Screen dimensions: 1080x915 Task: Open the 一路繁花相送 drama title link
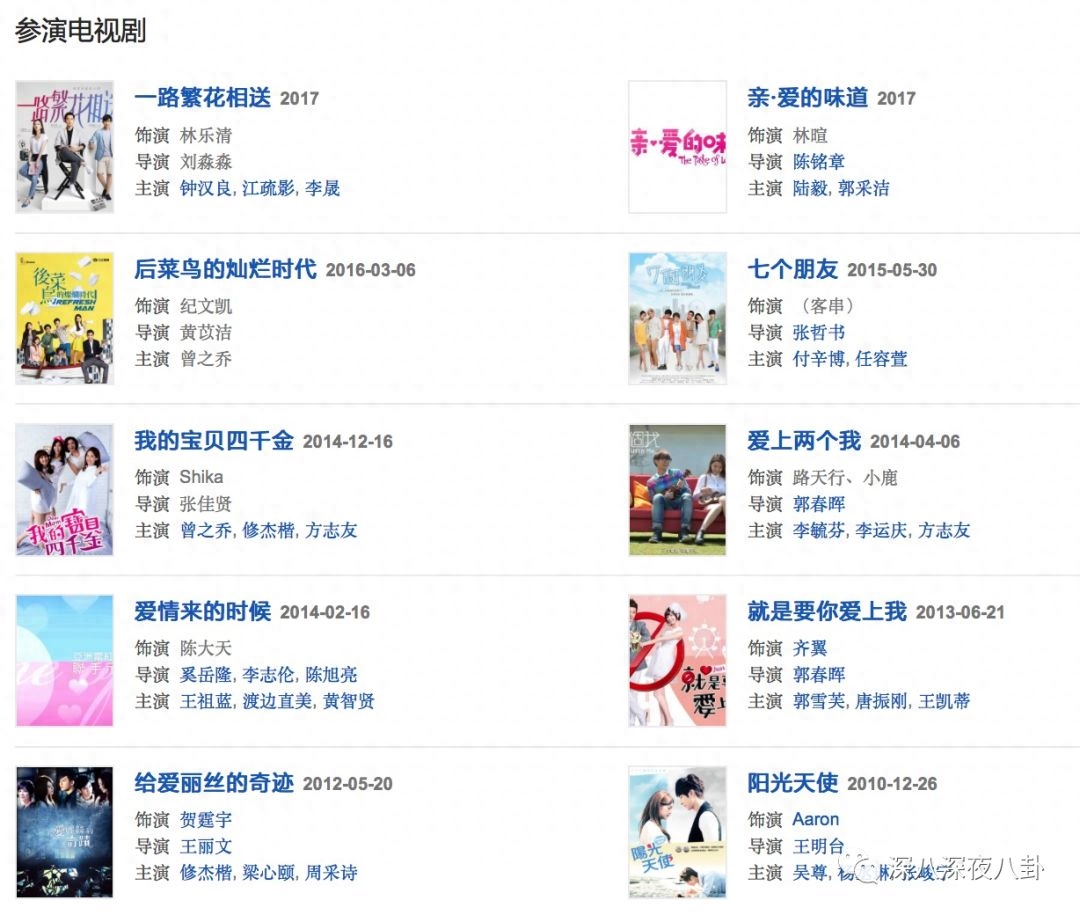(202, 98)
